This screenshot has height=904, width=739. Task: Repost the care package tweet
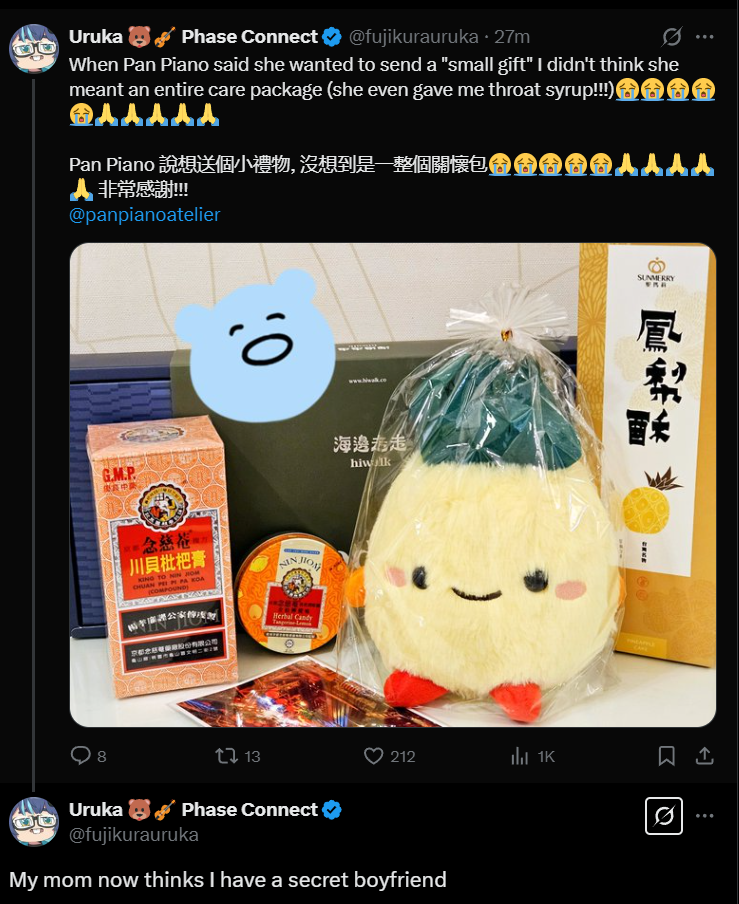coord(227,756)
